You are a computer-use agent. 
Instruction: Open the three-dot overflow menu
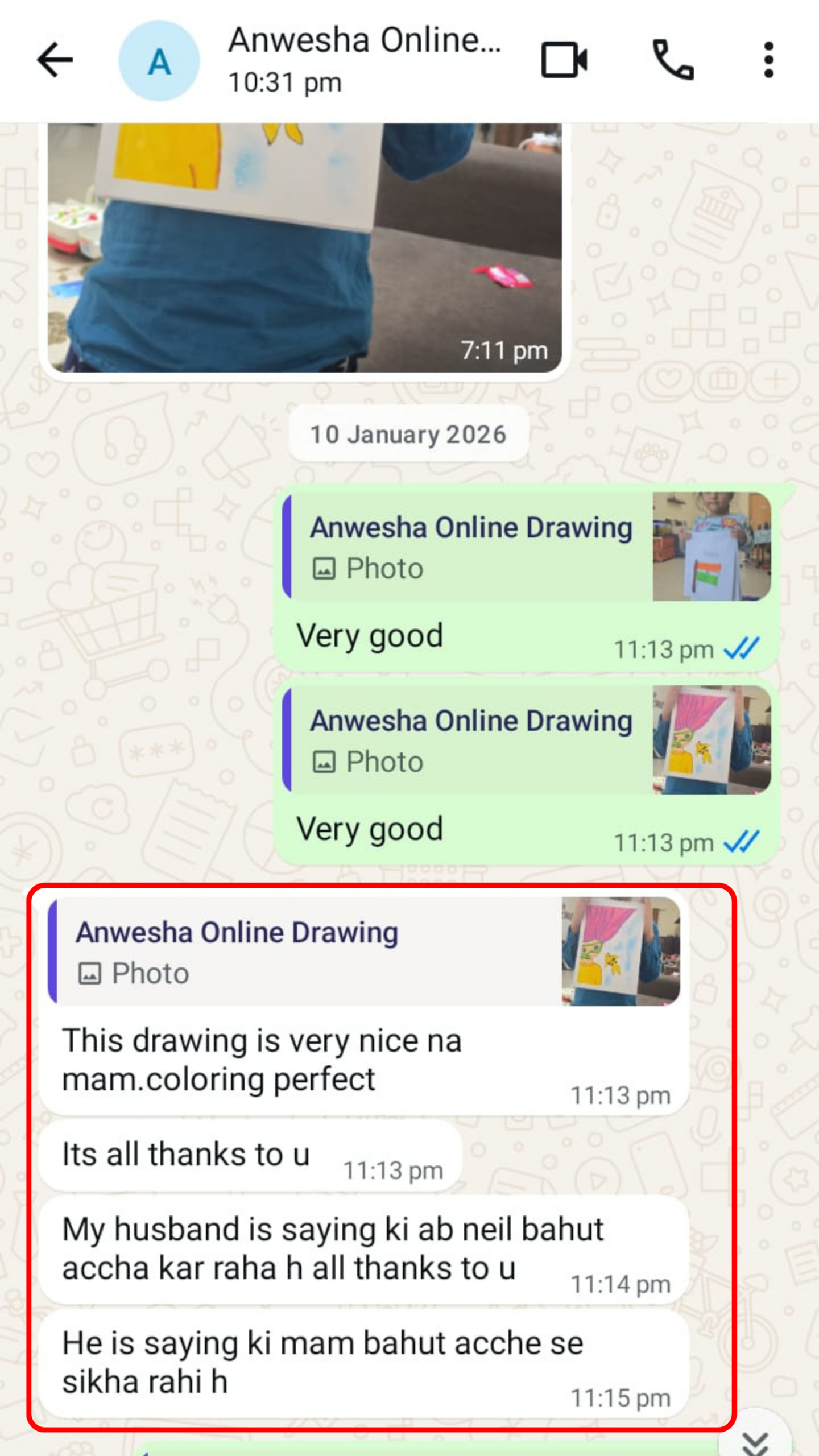(x=768, y=60)
